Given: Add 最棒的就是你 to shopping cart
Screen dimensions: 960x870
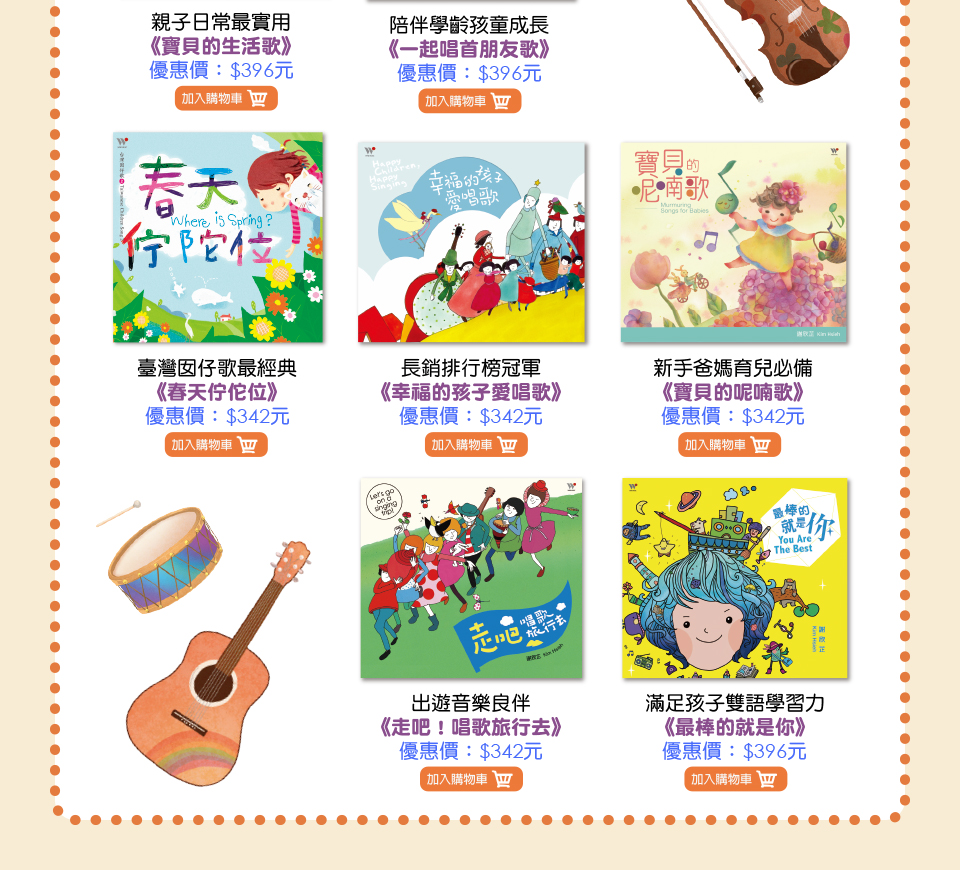Looking at the screenshot, I should coord(735,779).
